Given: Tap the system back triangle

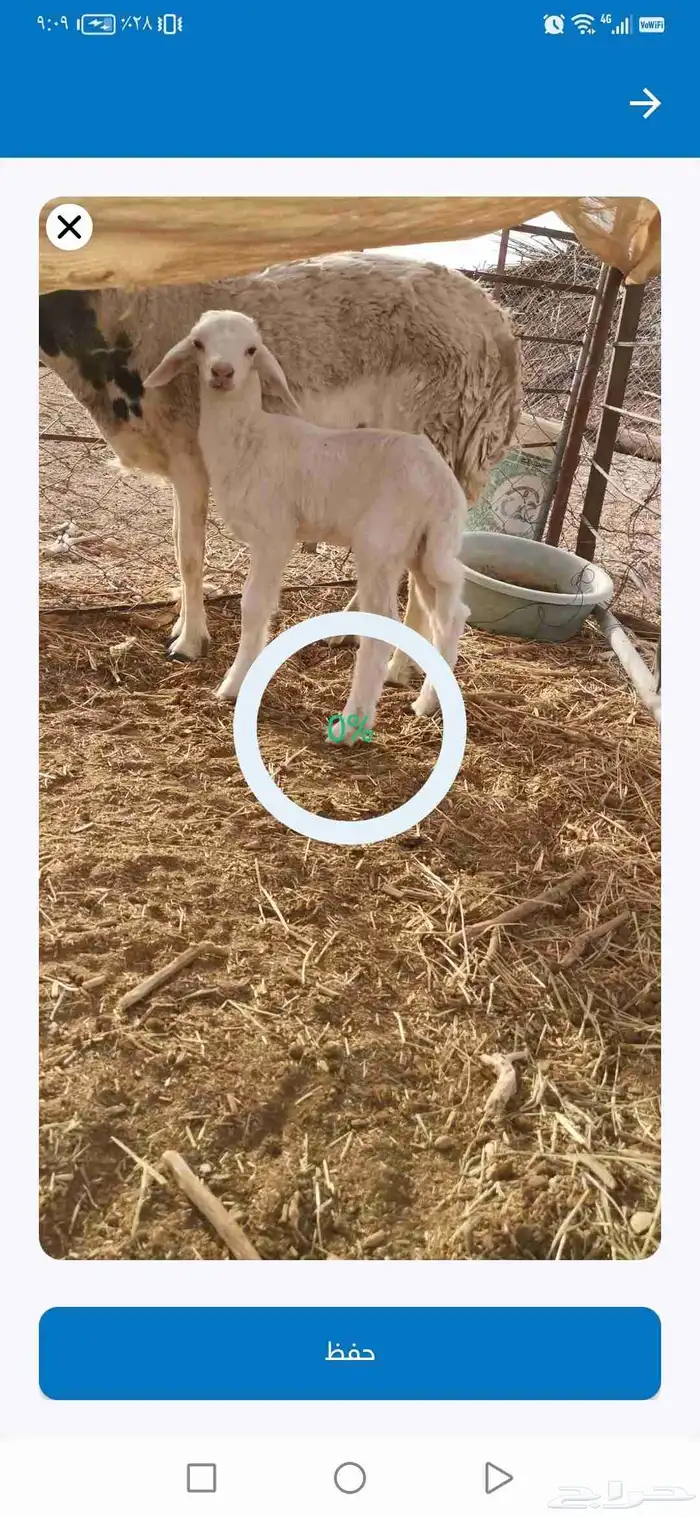Looking at the screenshot, I should click(x=497, y=1477).
